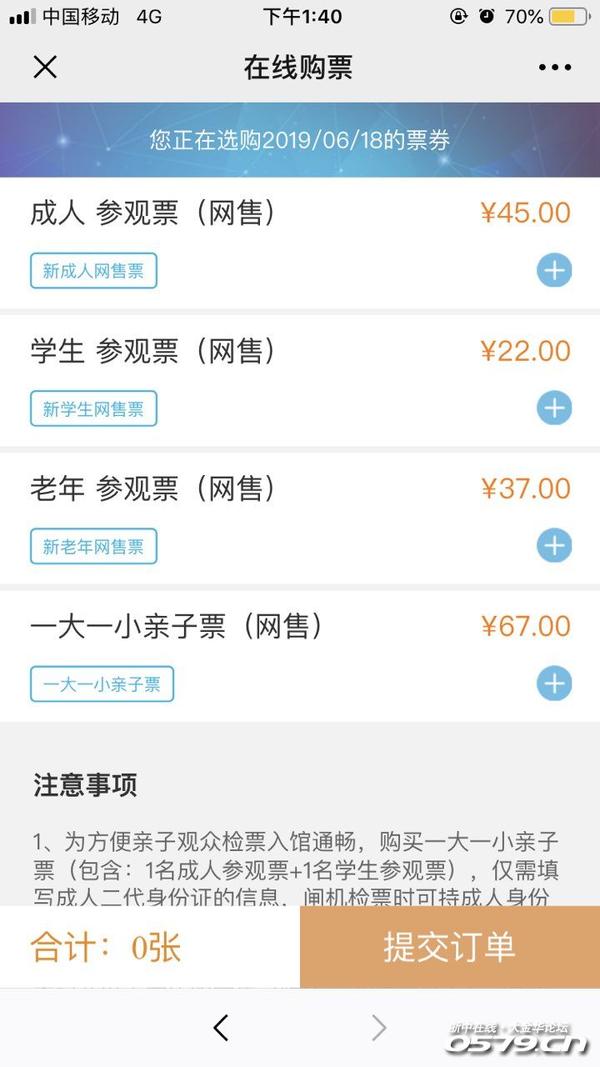Add one 老年 参观票 ticket

[554, 546]
